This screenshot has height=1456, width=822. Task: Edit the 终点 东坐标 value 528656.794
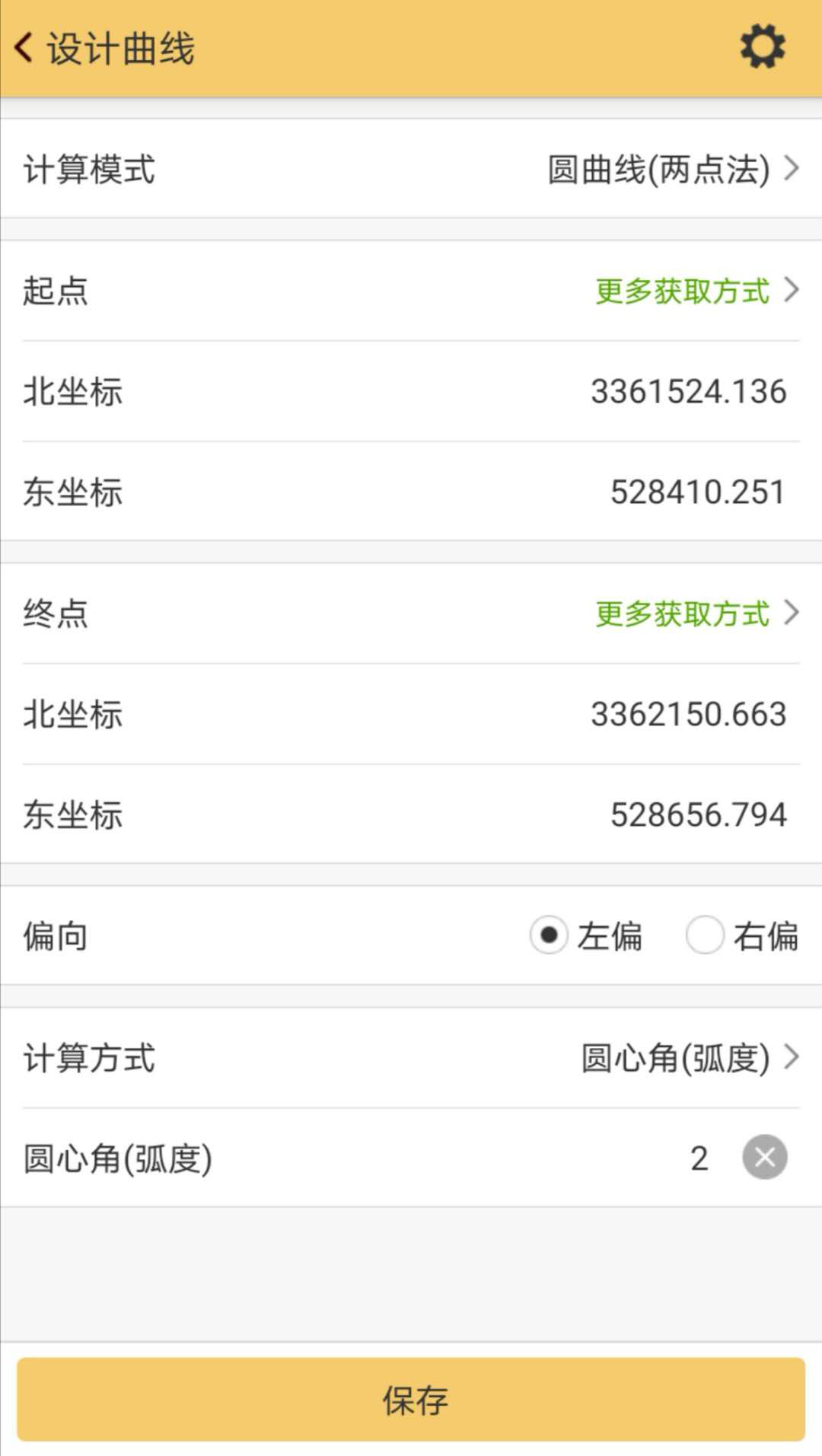(697, 814)
